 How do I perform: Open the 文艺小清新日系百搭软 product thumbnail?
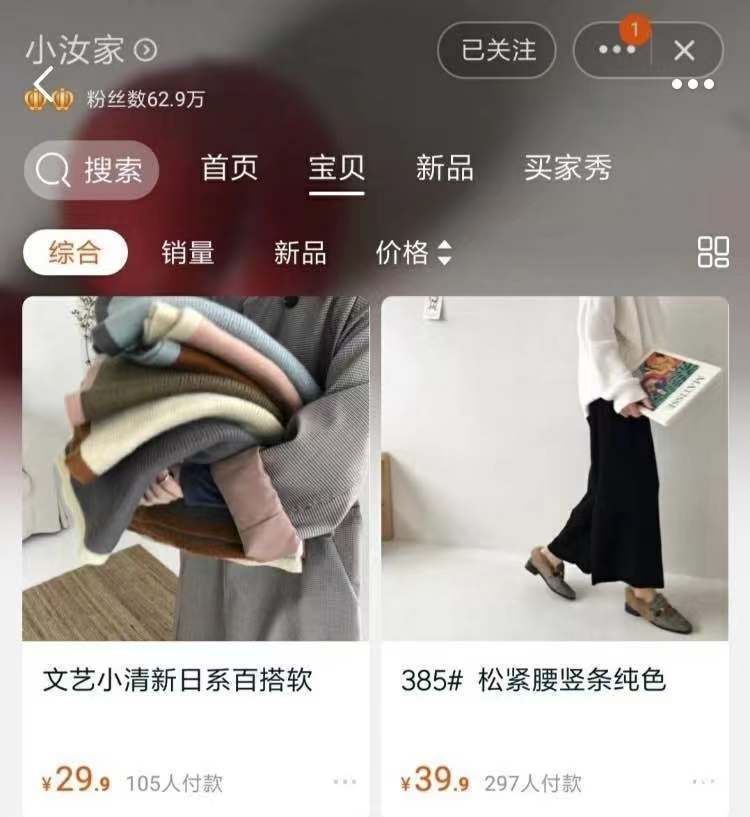click(196, 465)
